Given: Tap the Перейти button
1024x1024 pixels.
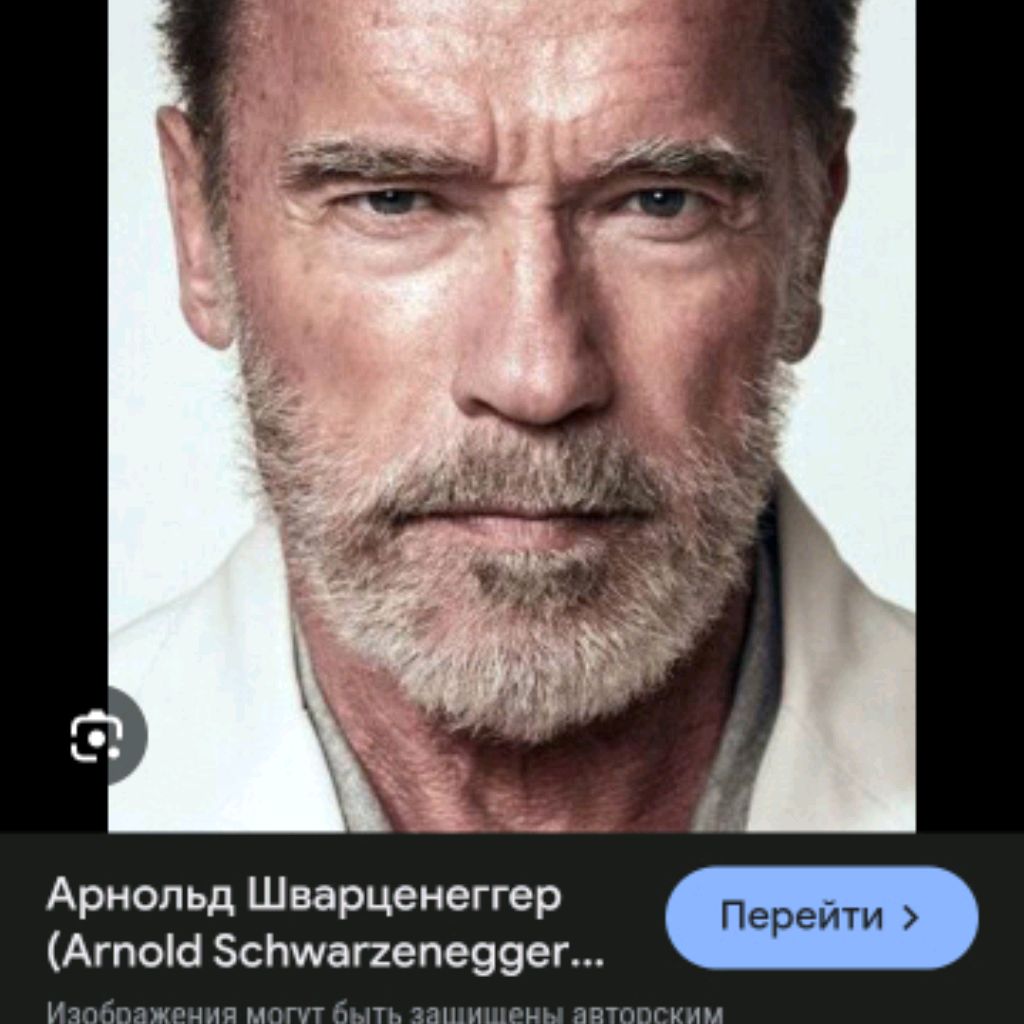Looking at the screenshot, I should [820, 916].
